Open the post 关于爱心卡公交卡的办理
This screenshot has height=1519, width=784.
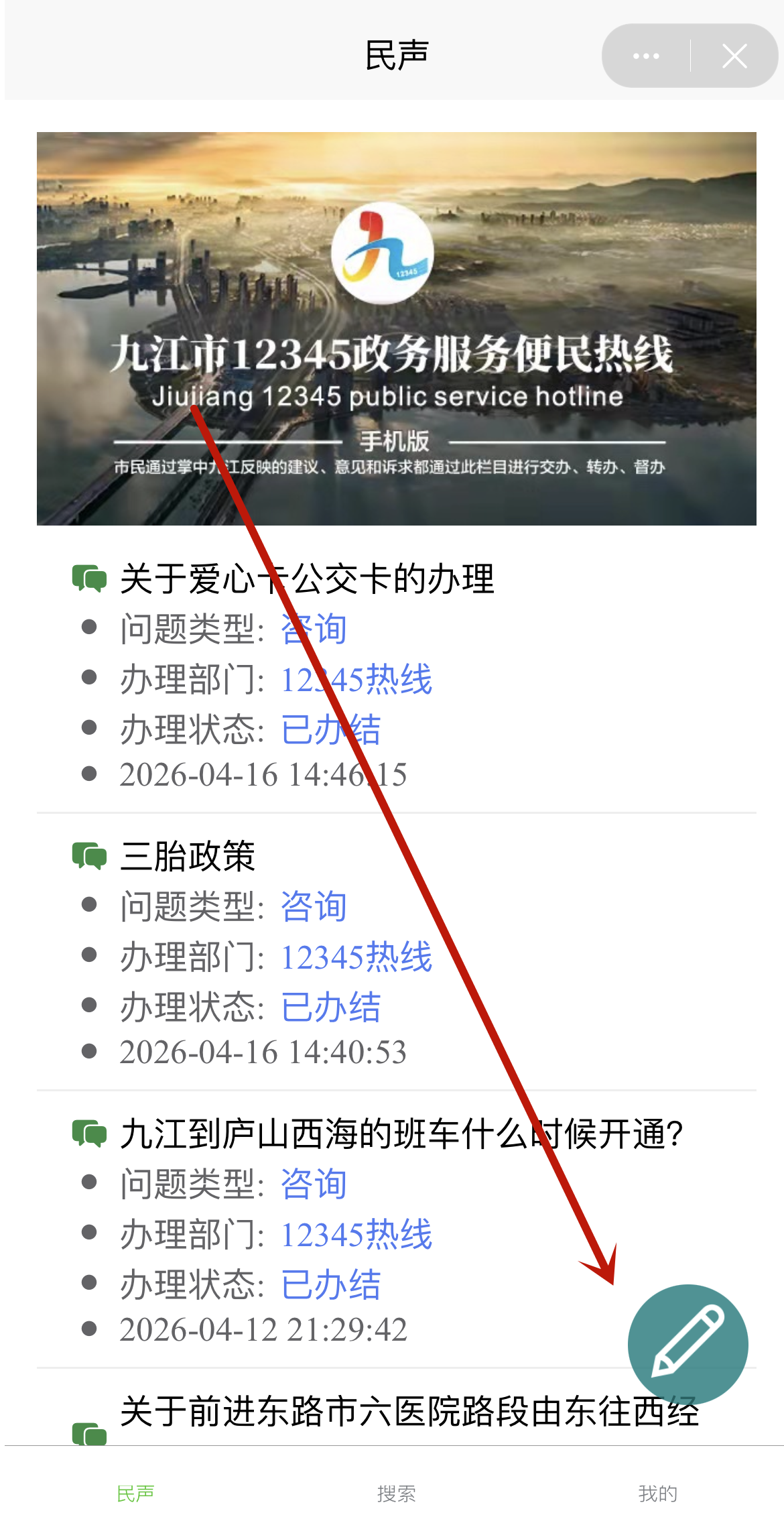(x=307, y=579)
